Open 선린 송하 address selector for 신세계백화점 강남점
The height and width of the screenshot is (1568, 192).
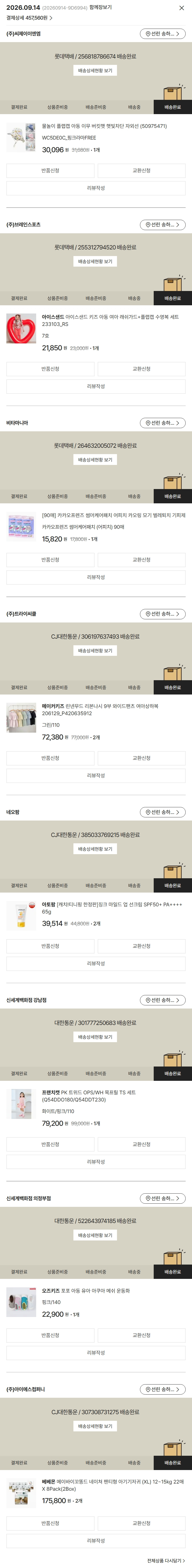point(162,1000)
